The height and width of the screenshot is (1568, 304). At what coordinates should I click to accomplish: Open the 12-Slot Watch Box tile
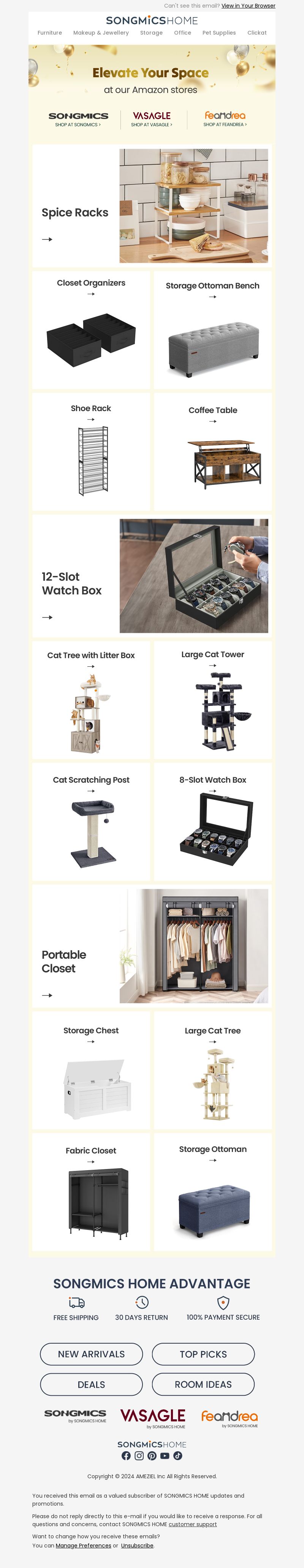(x=151, y=575)
